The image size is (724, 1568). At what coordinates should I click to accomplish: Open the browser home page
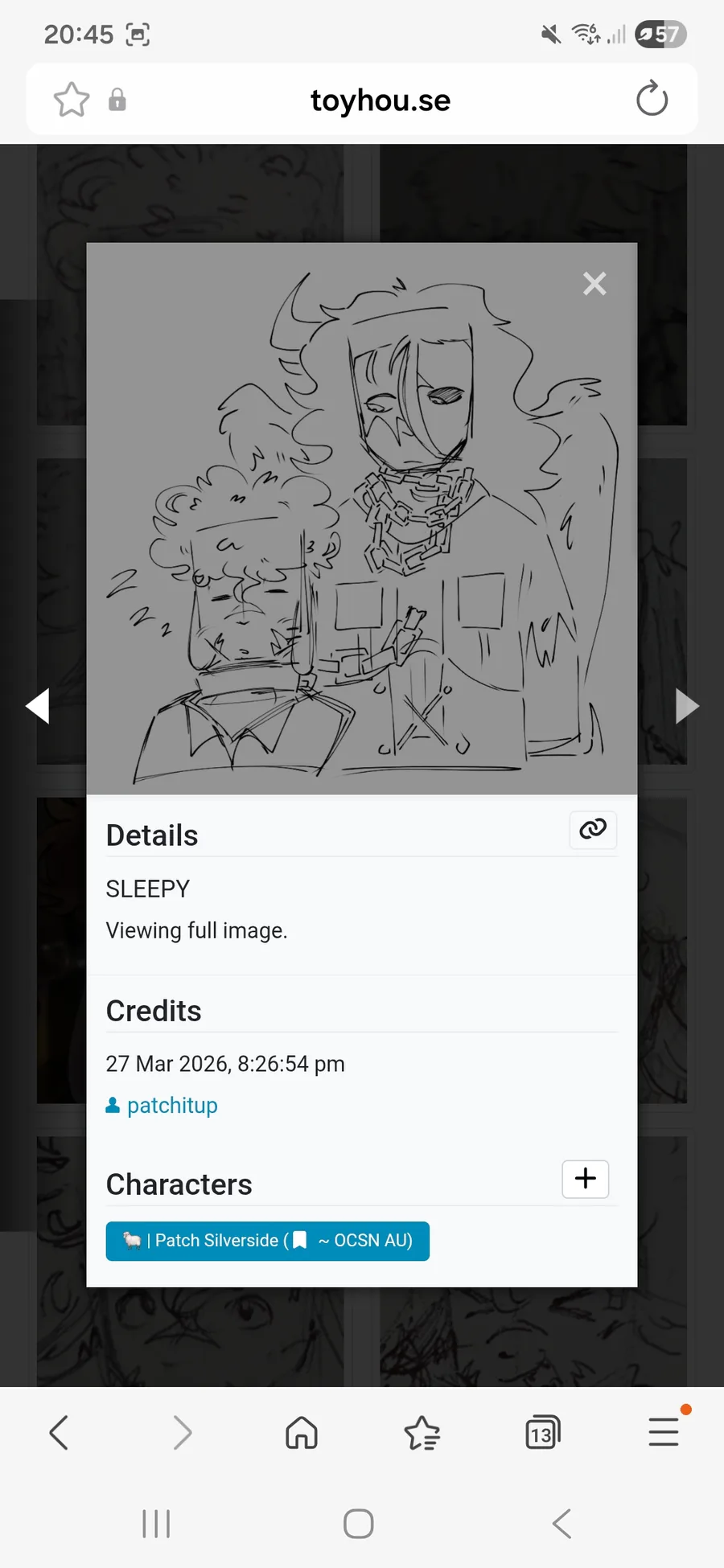(x=302, y=1432)
